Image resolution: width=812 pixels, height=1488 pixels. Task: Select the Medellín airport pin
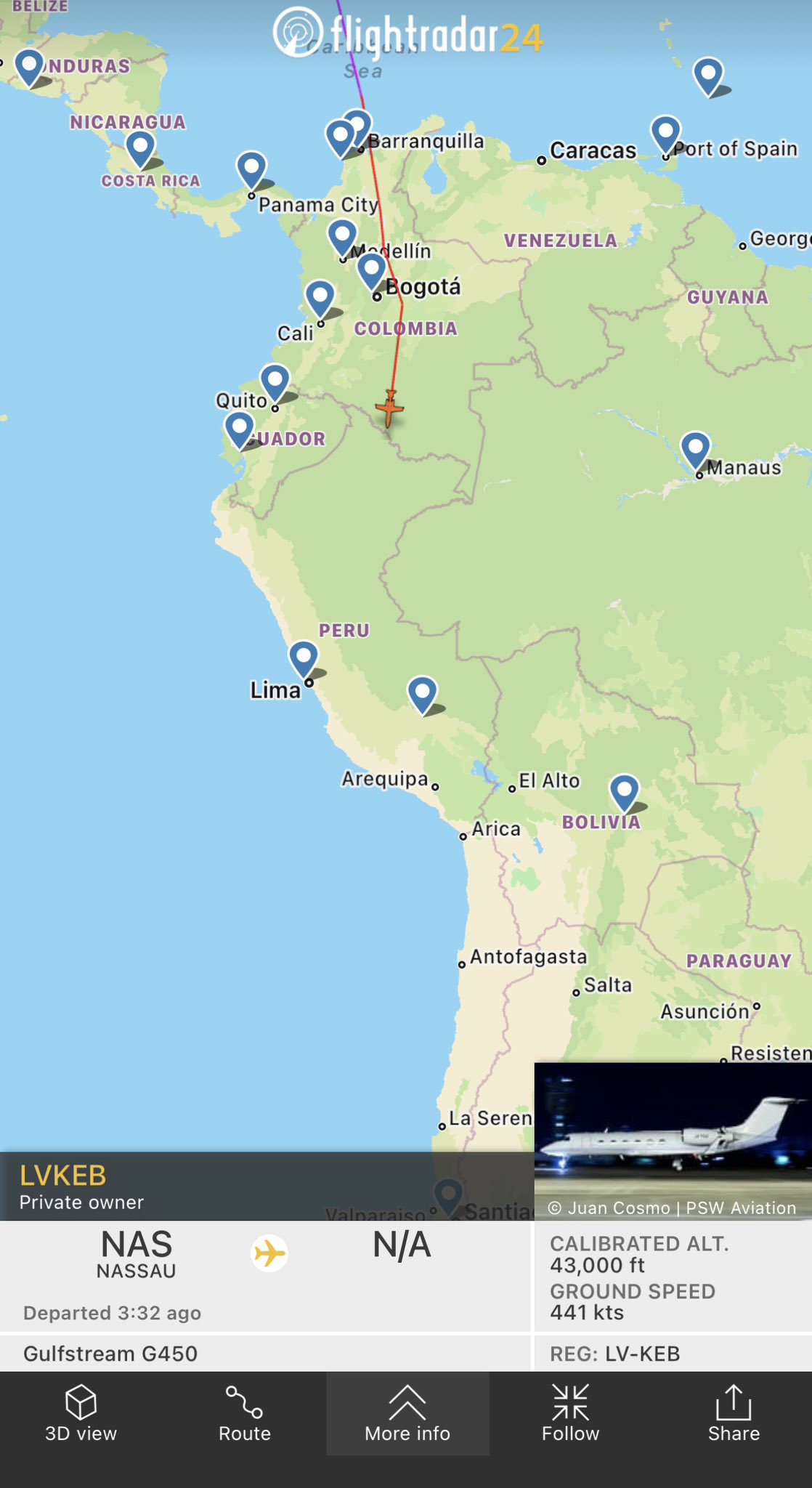(x=342, y=238)
